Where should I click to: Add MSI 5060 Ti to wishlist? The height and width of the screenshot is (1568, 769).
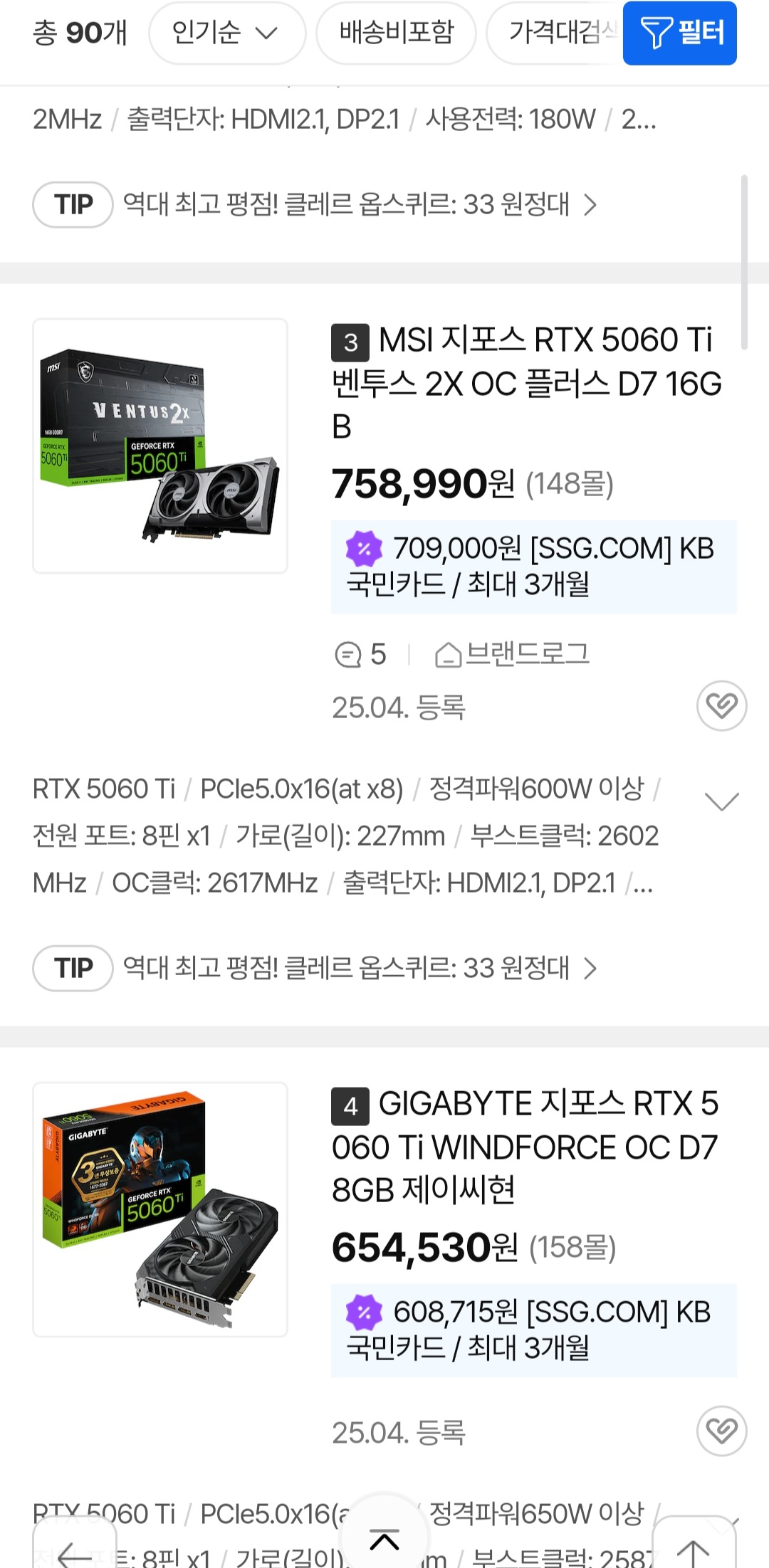click(721, 706)
